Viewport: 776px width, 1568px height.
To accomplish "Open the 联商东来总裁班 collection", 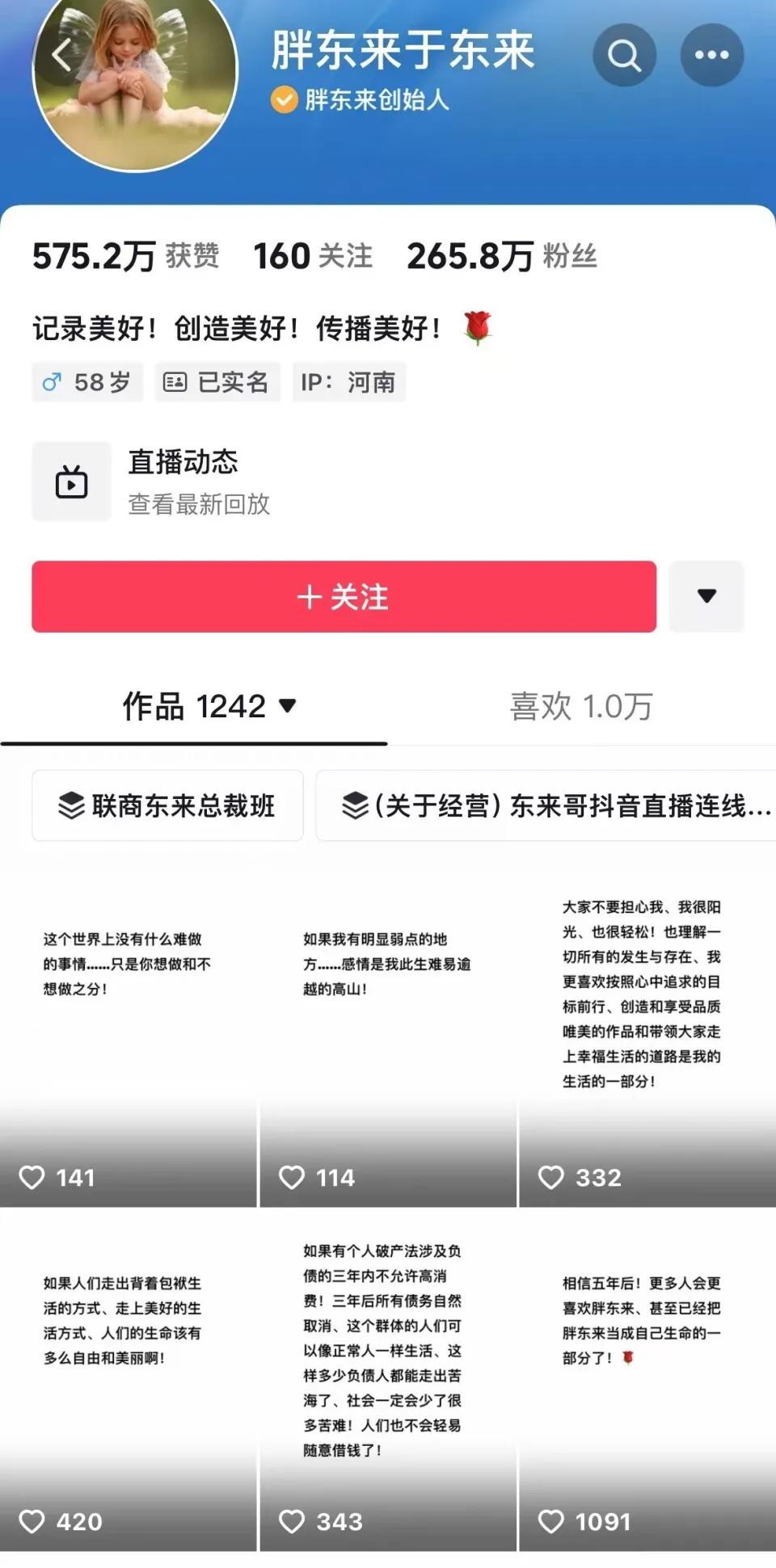I will point(167,805).
